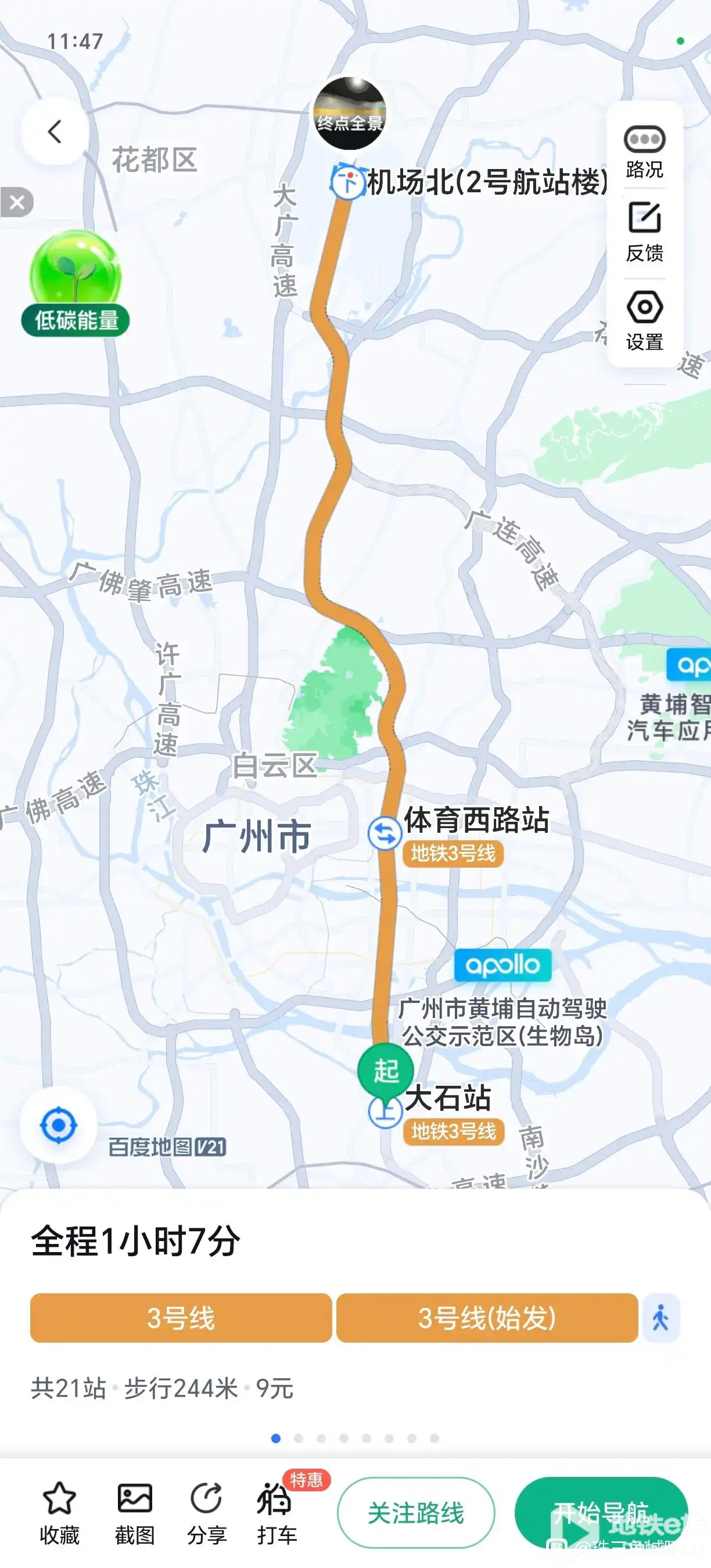Start navigation with 开始导航

(x=601, y=1512)
